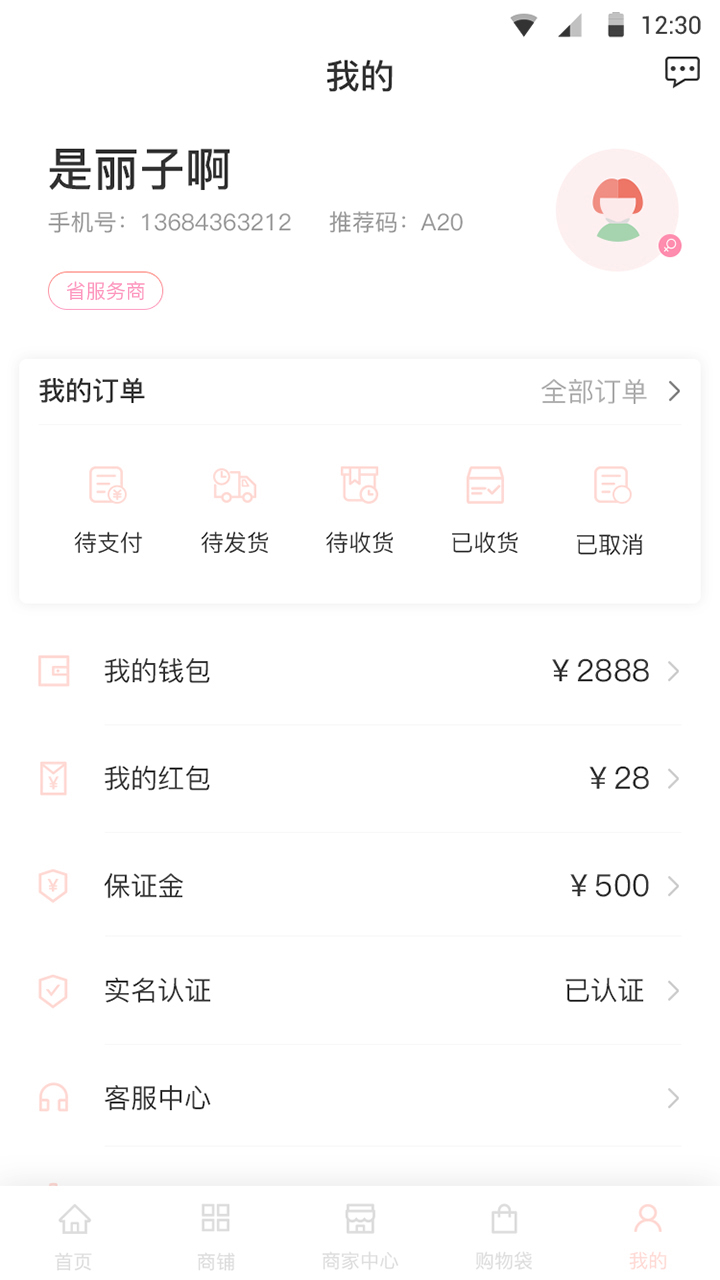Open the messages icon in top right corner
The width and height of the screenshot is (720, 1280).
click(682, 72)
